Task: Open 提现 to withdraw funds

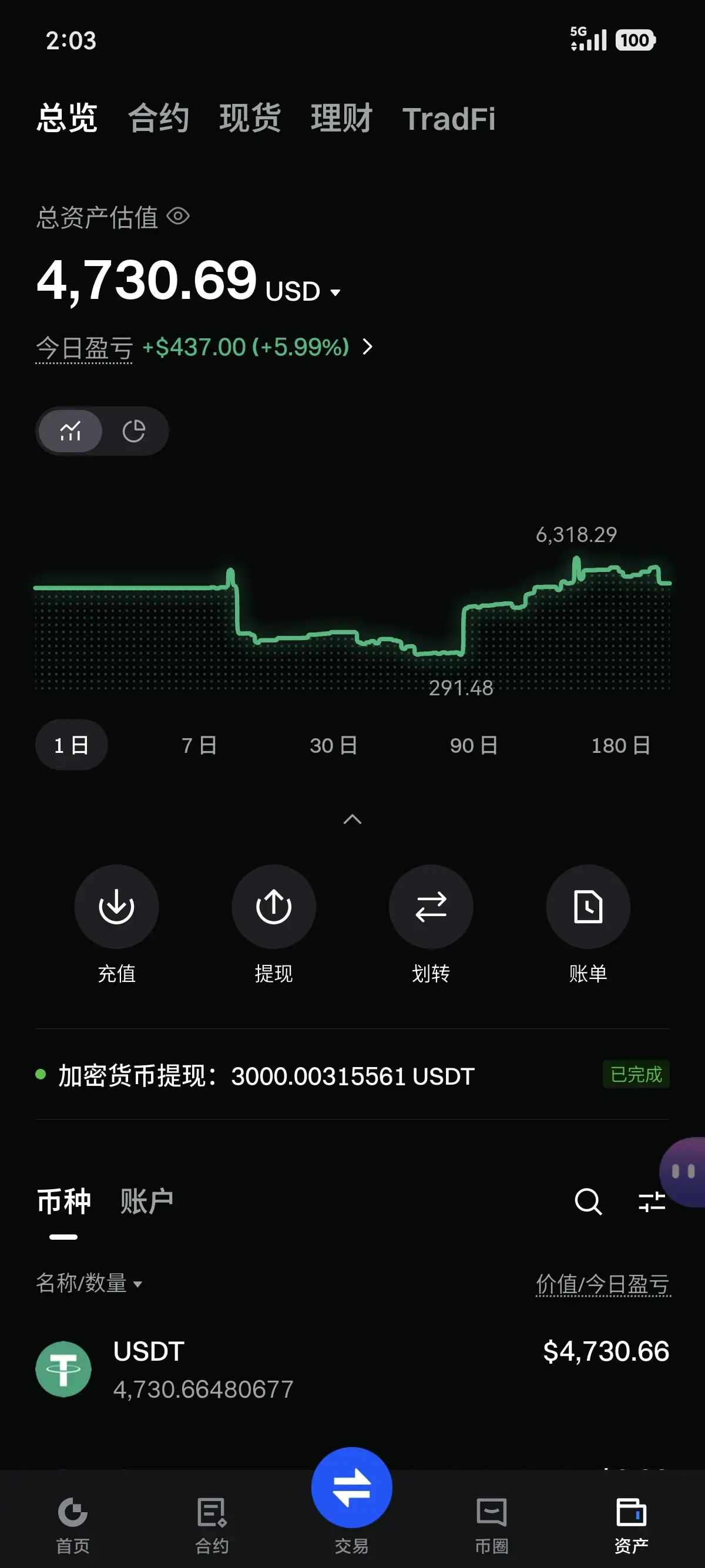Action: pyautogui.click(x=273, y=924)
